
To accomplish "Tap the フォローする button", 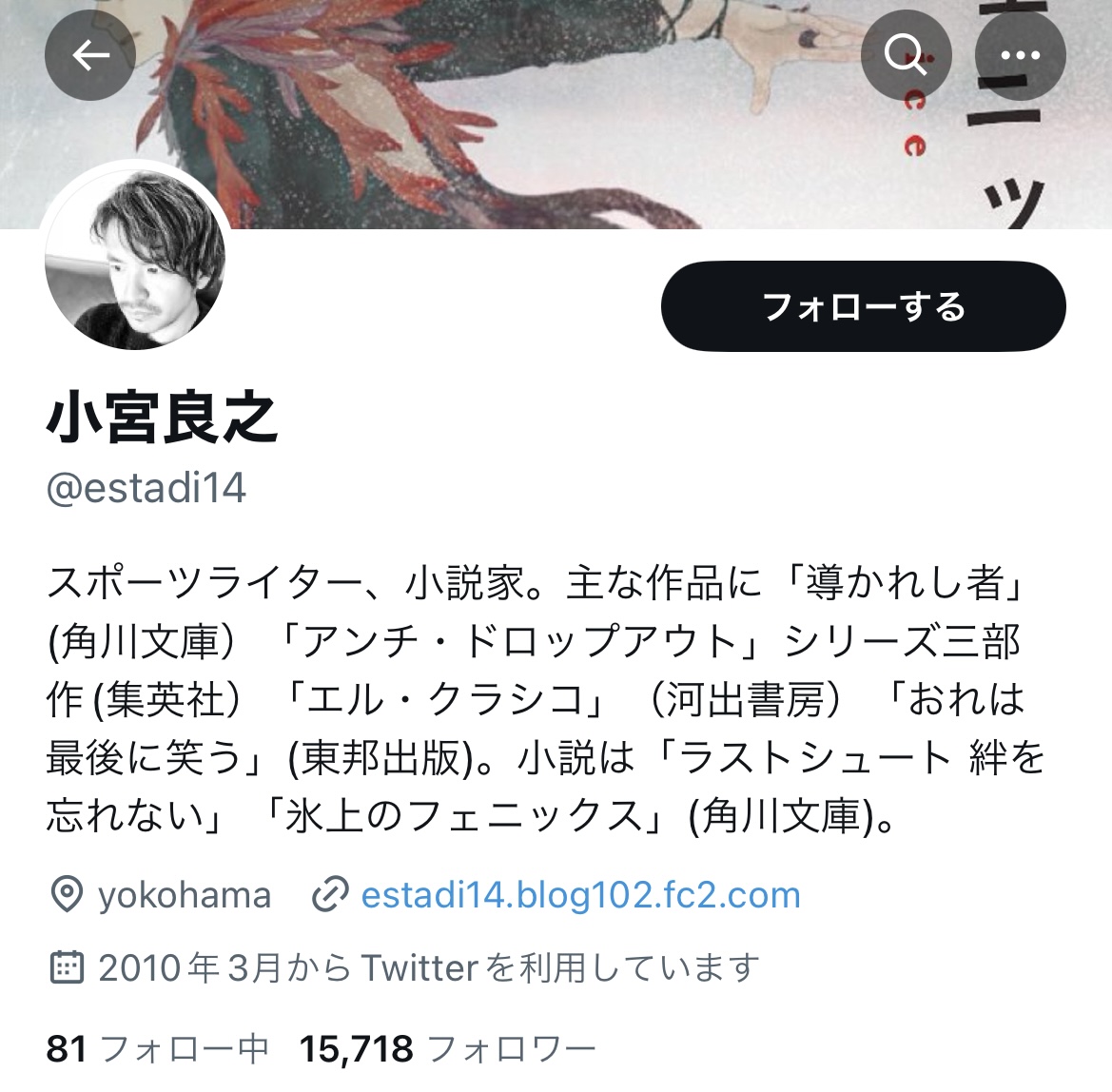I will coord(863,307).
